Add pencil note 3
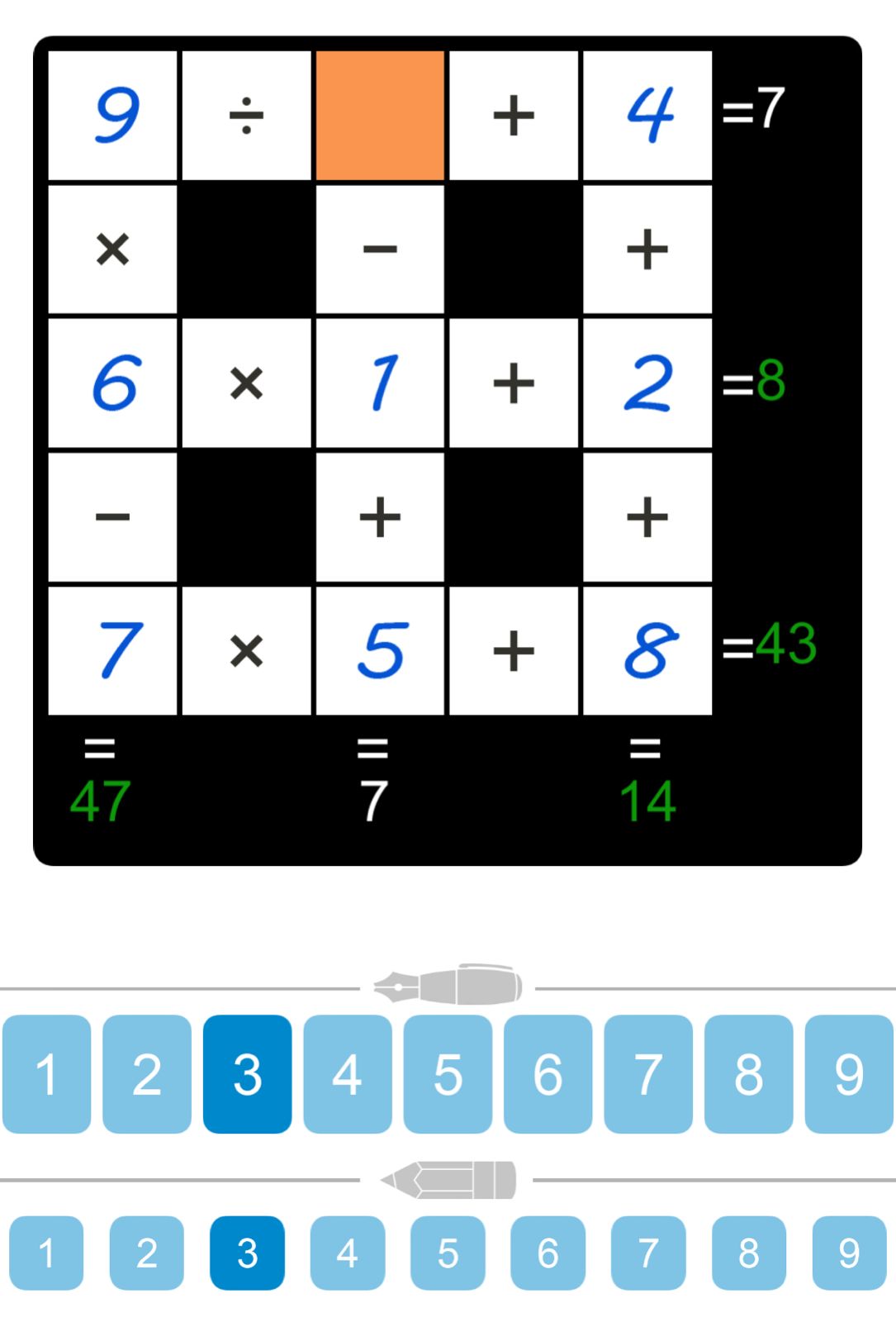Viewport: 896px width, 1322px height. [247, 1253]
